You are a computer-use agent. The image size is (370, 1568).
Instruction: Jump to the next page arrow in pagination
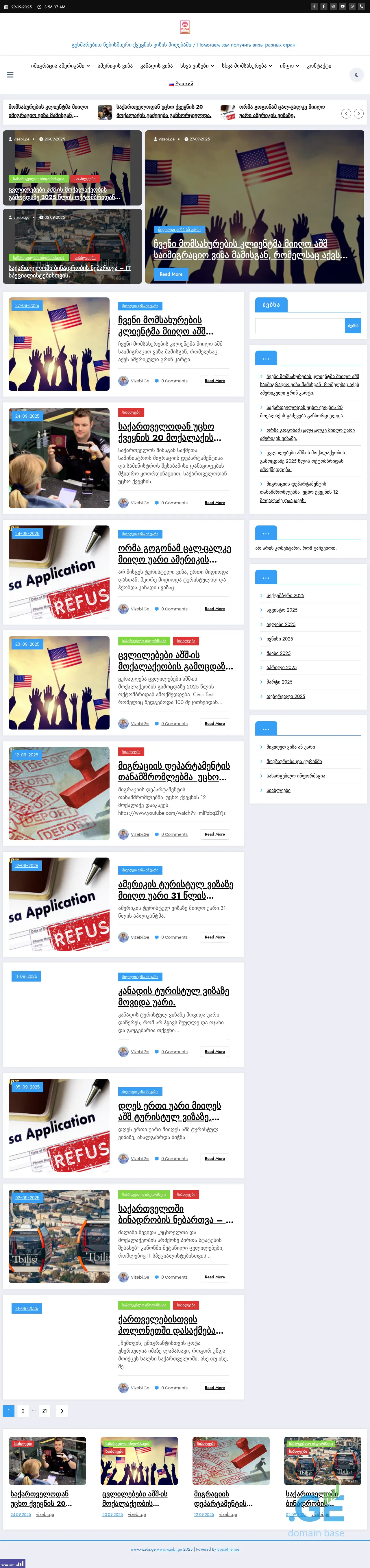[62, 1411]
